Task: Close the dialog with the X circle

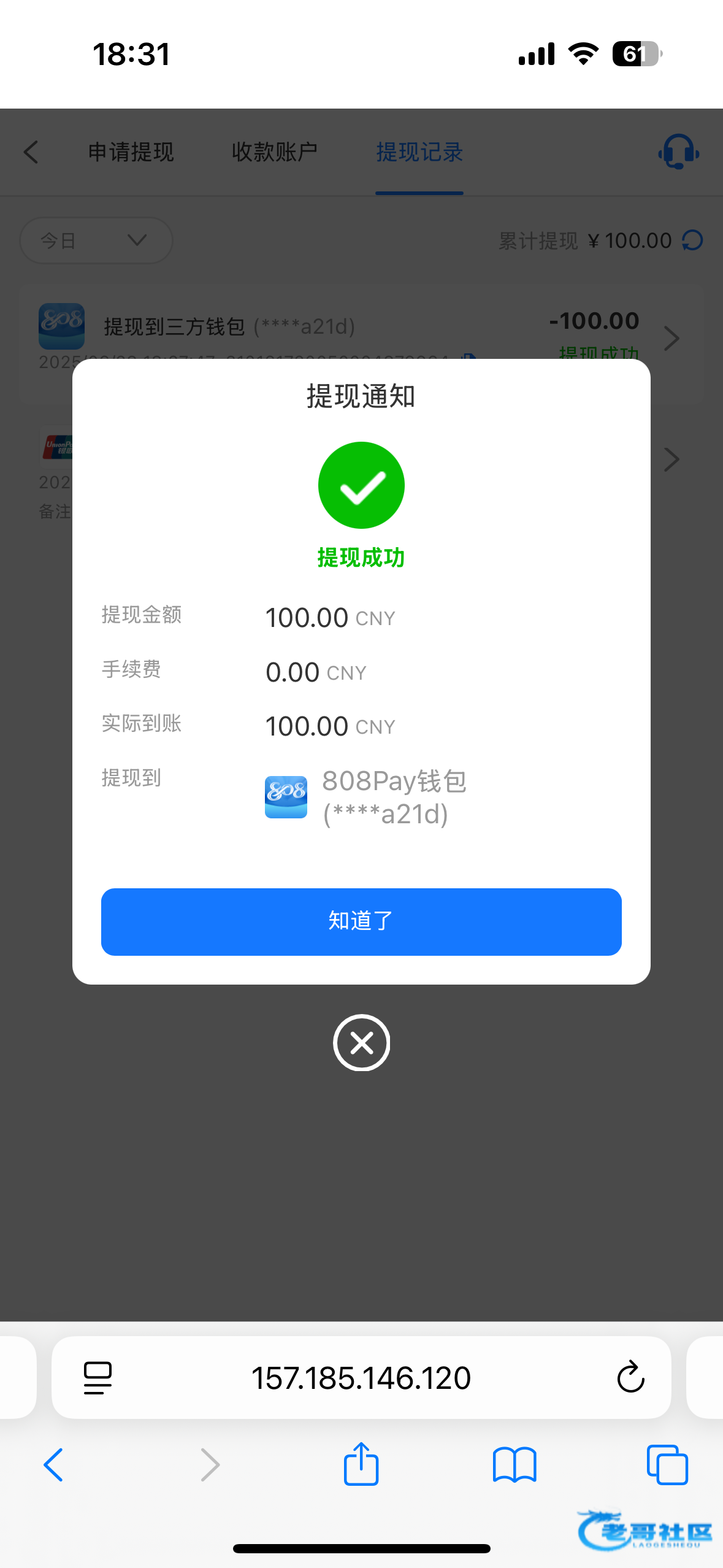Action: tap(361, 1042)
